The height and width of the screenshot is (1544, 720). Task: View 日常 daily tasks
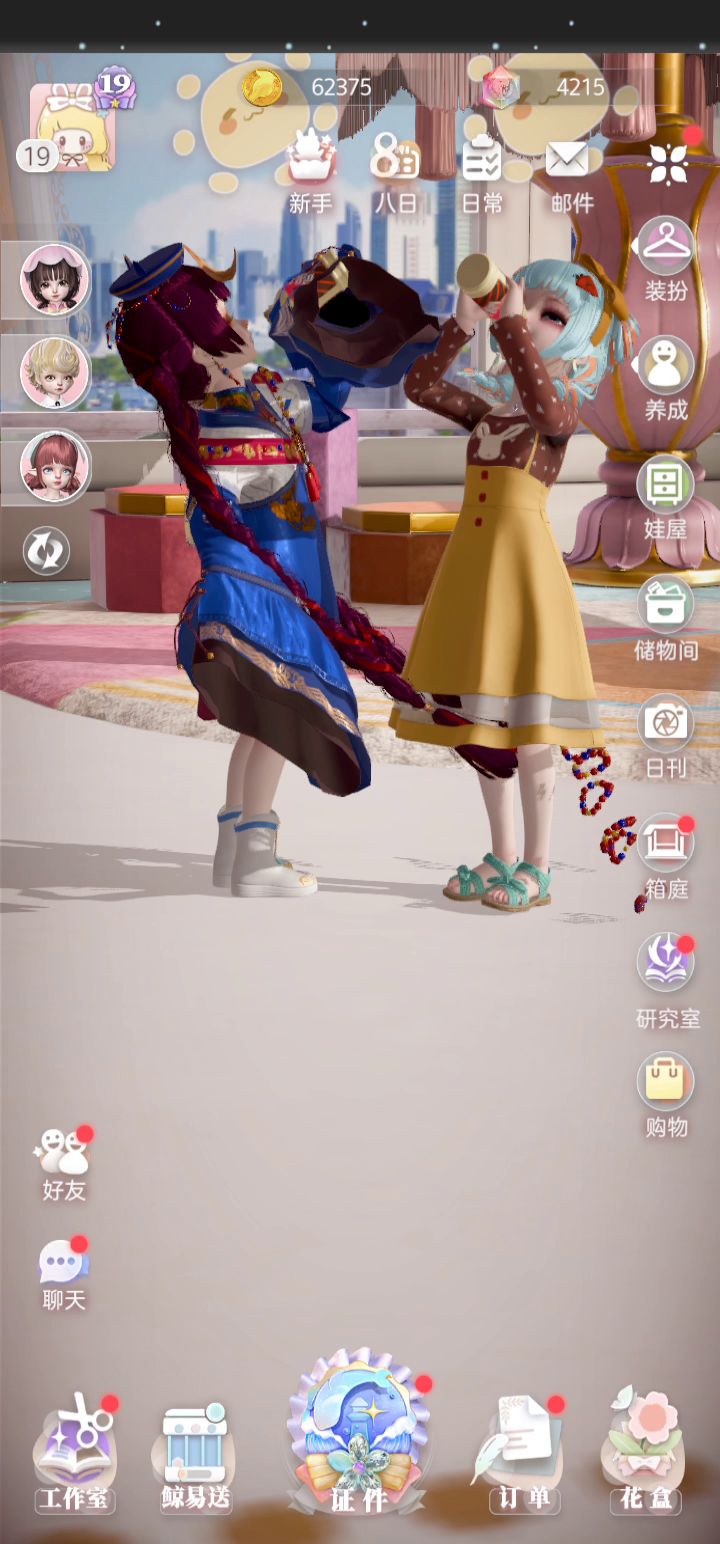[x=483, y=176]
